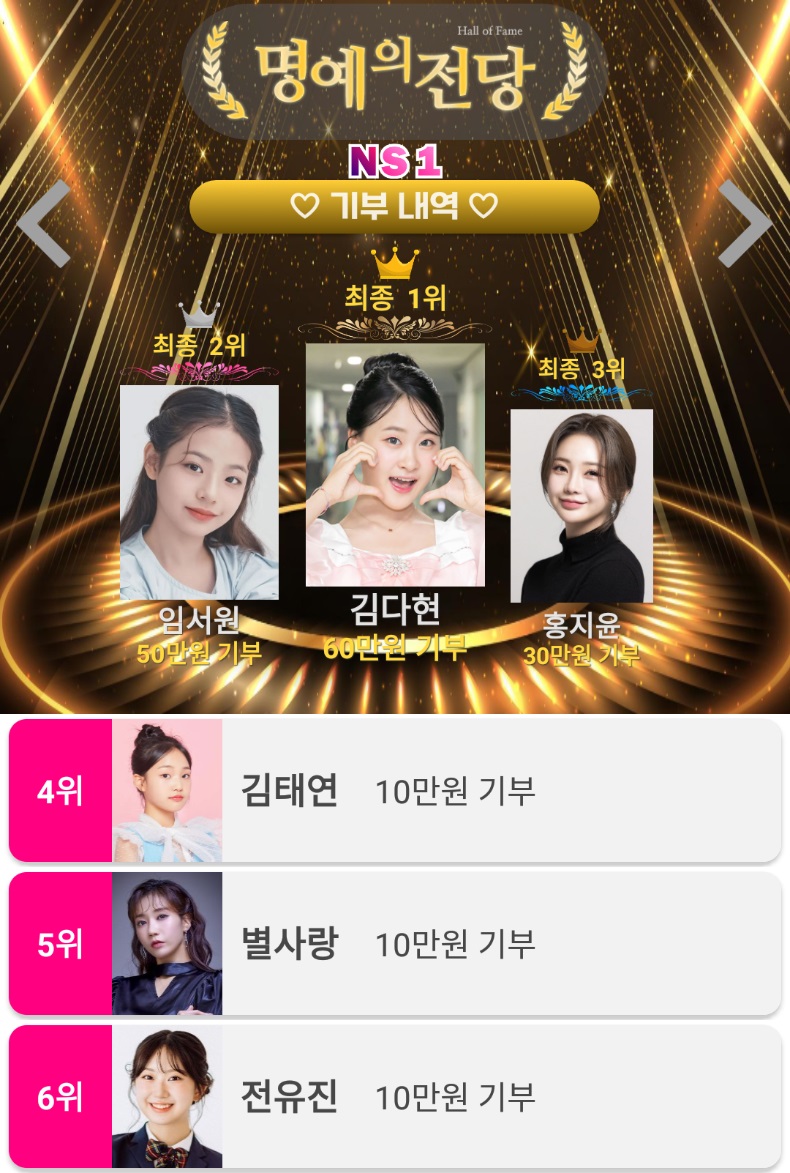Screen dimensions: 790x1173
Task: Open third-place 홍지윤's profile card
Action: tap(581, 506)
